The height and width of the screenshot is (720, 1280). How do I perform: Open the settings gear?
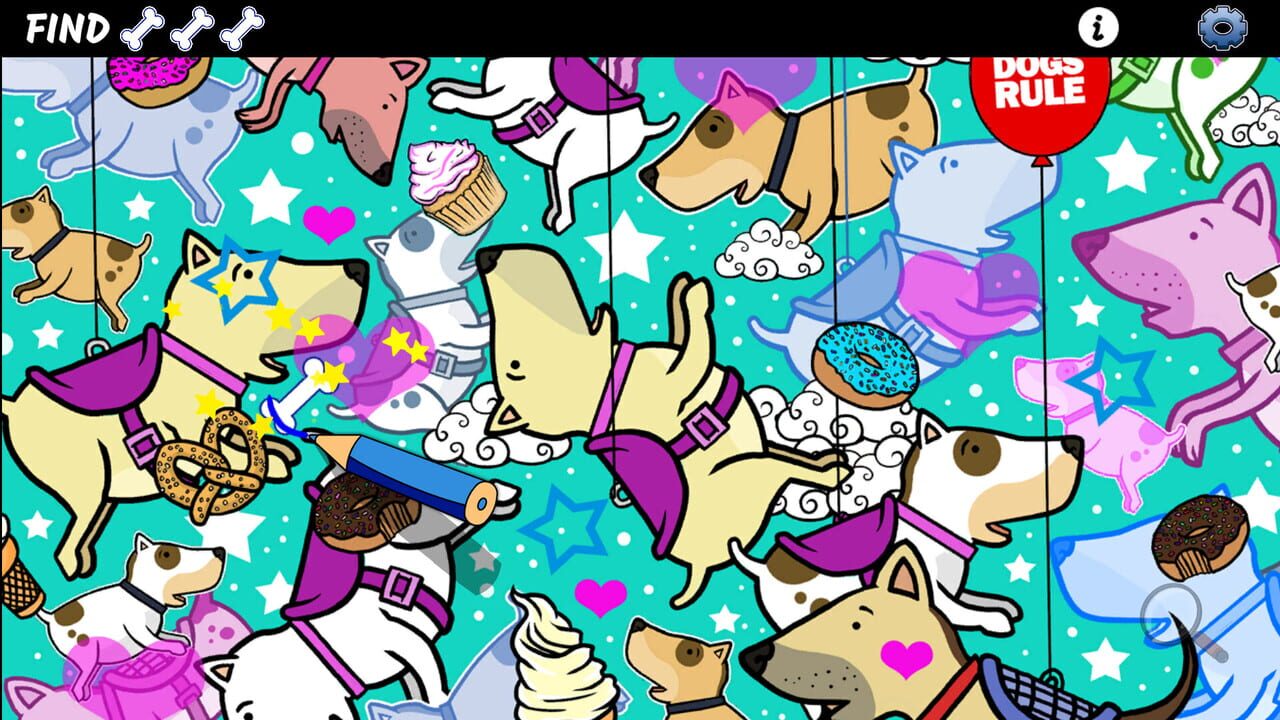point(1222,28)
